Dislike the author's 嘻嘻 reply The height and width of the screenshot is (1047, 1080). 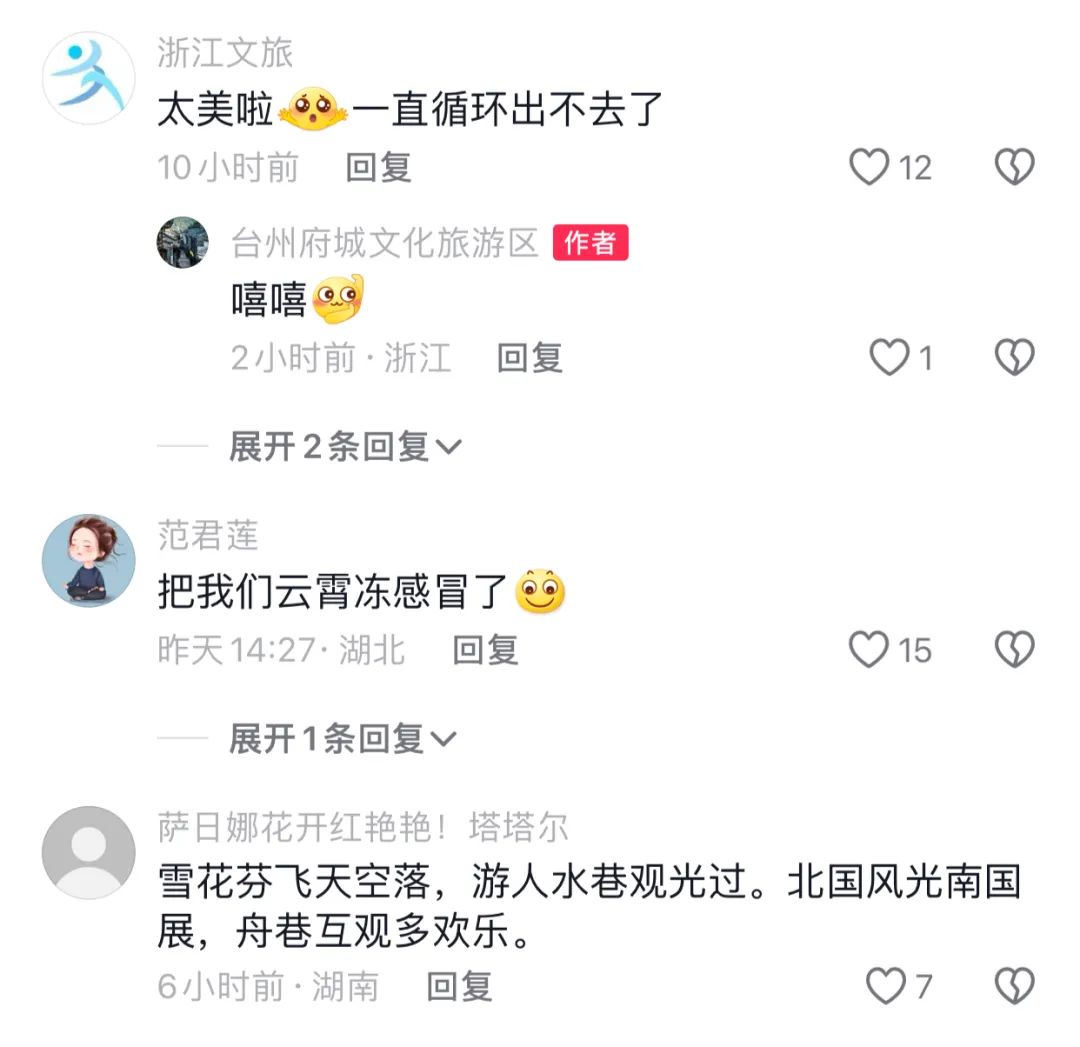(x=1014, y=358)
